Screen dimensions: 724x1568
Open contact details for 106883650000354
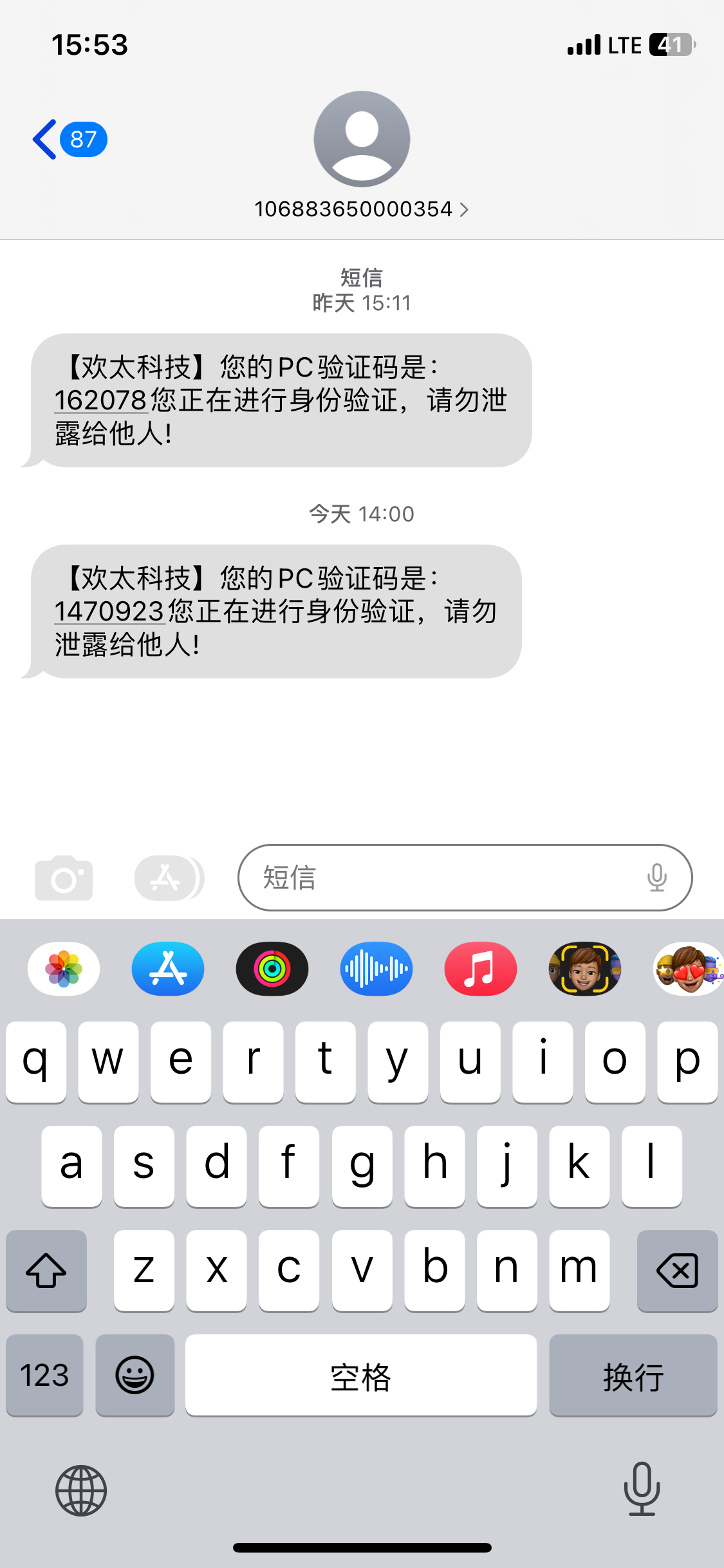click(361, 209)
